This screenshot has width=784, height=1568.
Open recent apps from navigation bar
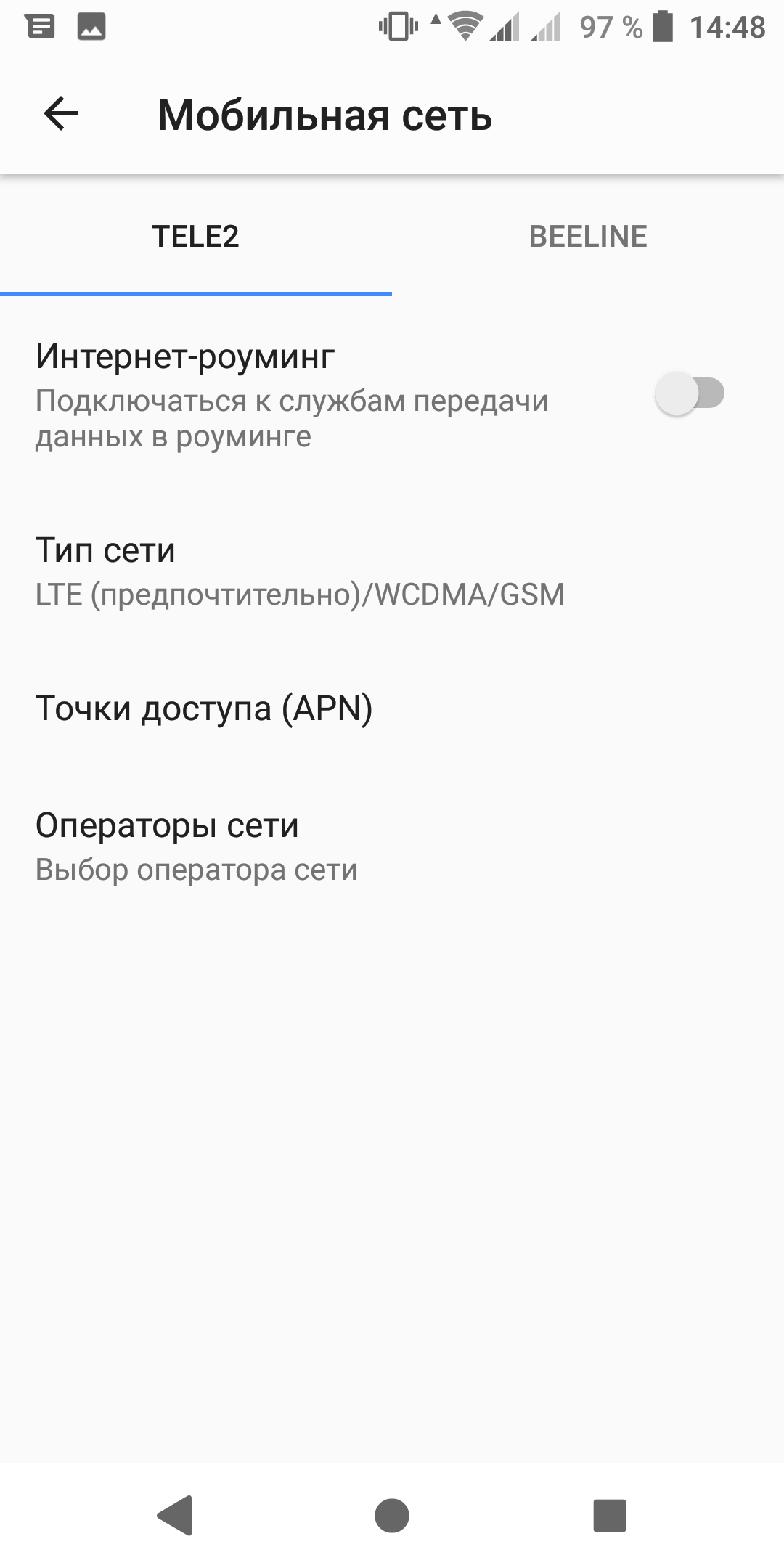click(x=609, y=1515)
